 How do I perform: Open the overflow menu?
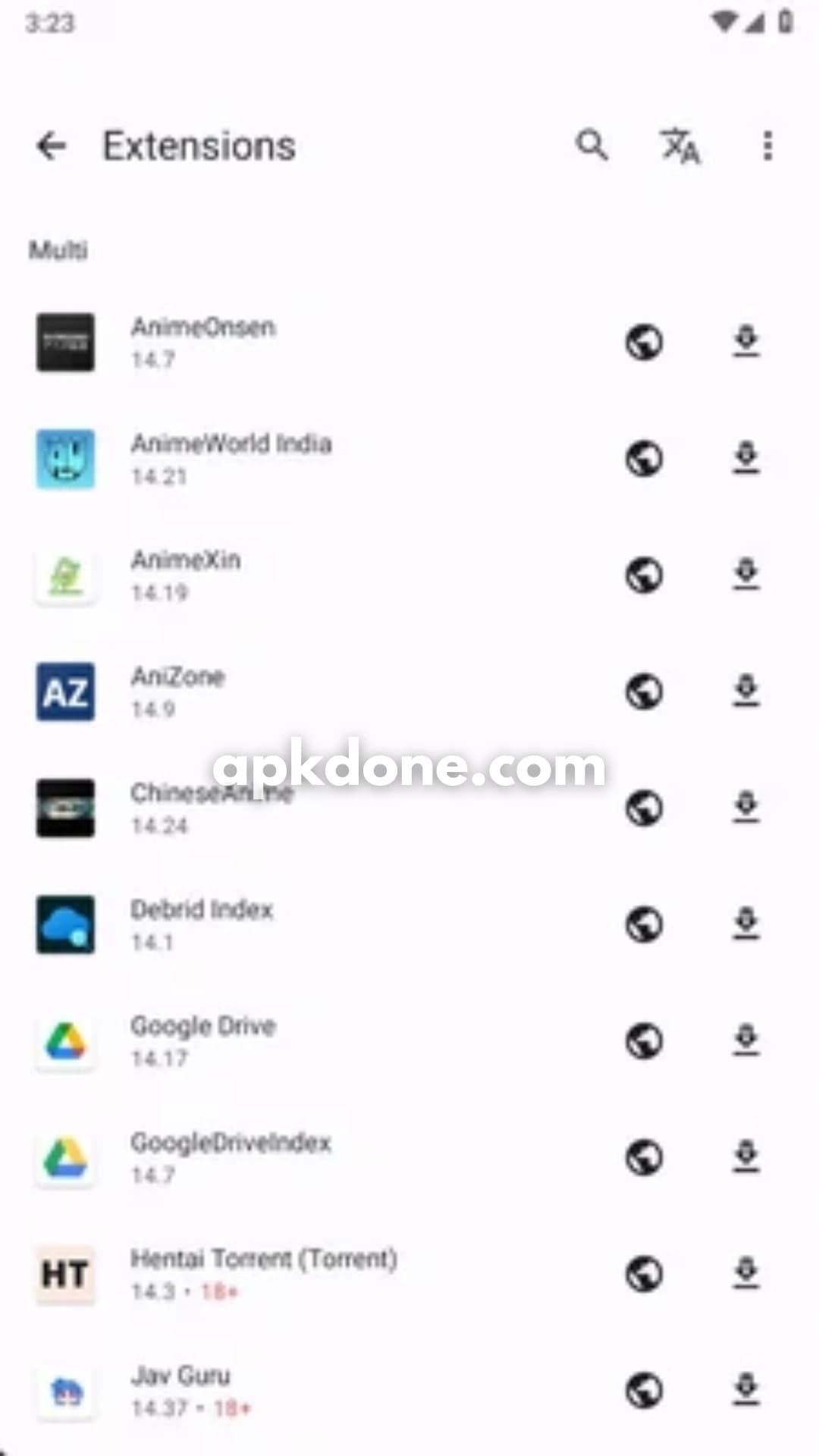coord(767,146)
